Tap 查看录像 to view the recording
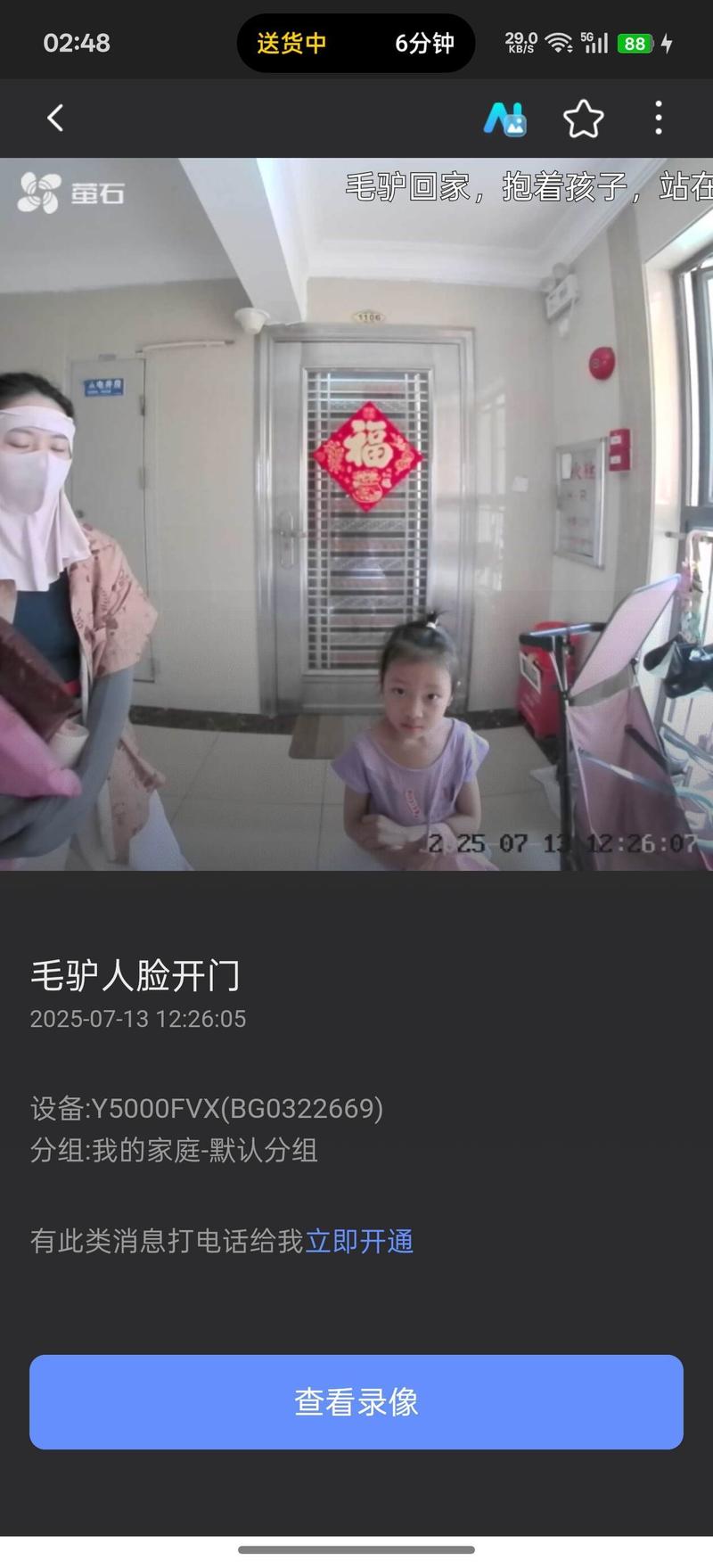The height and width of the screenshot is (1568, 713). (356, 1402)
